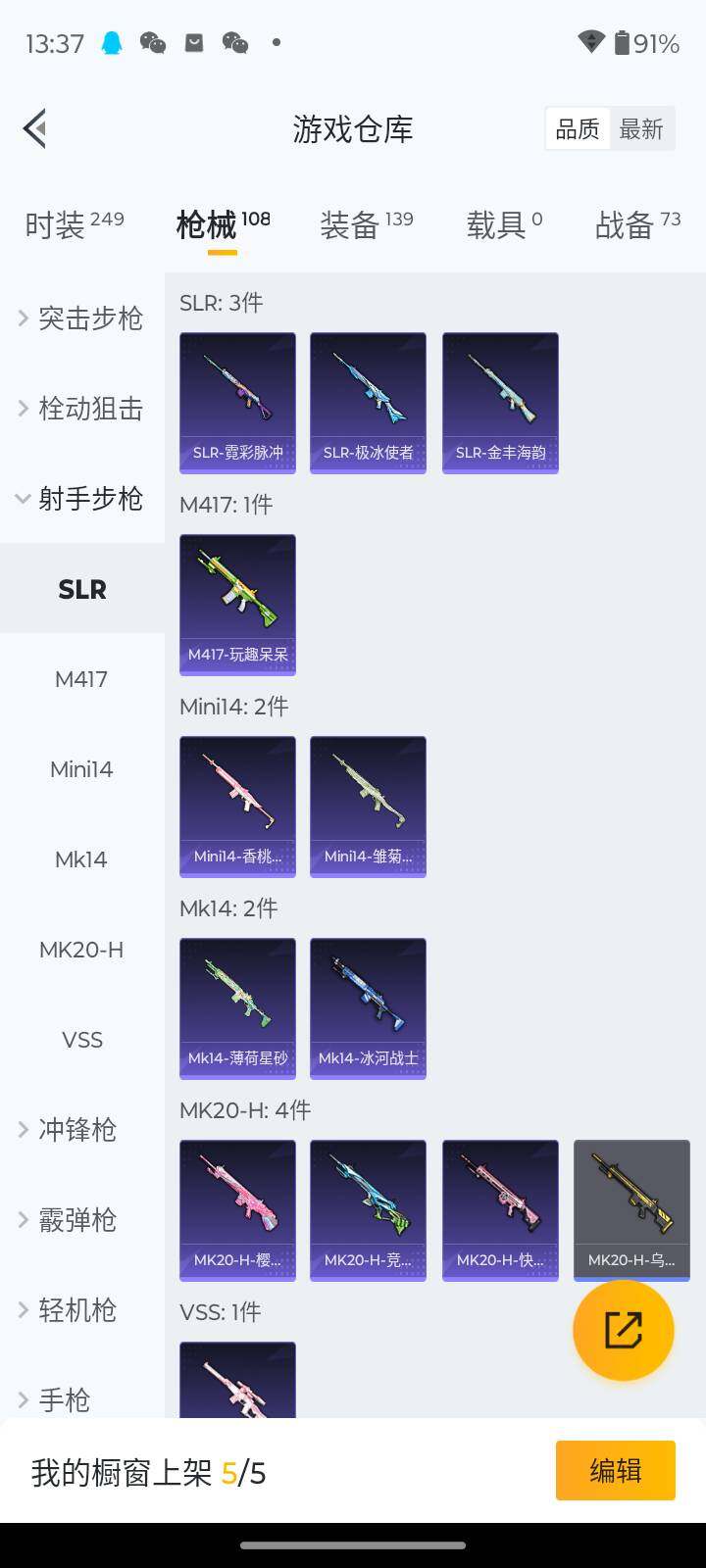Expand the 霰弹枪 category
The width and height of the screenshot is (706, 1568).
click(x=82, y=1219)
